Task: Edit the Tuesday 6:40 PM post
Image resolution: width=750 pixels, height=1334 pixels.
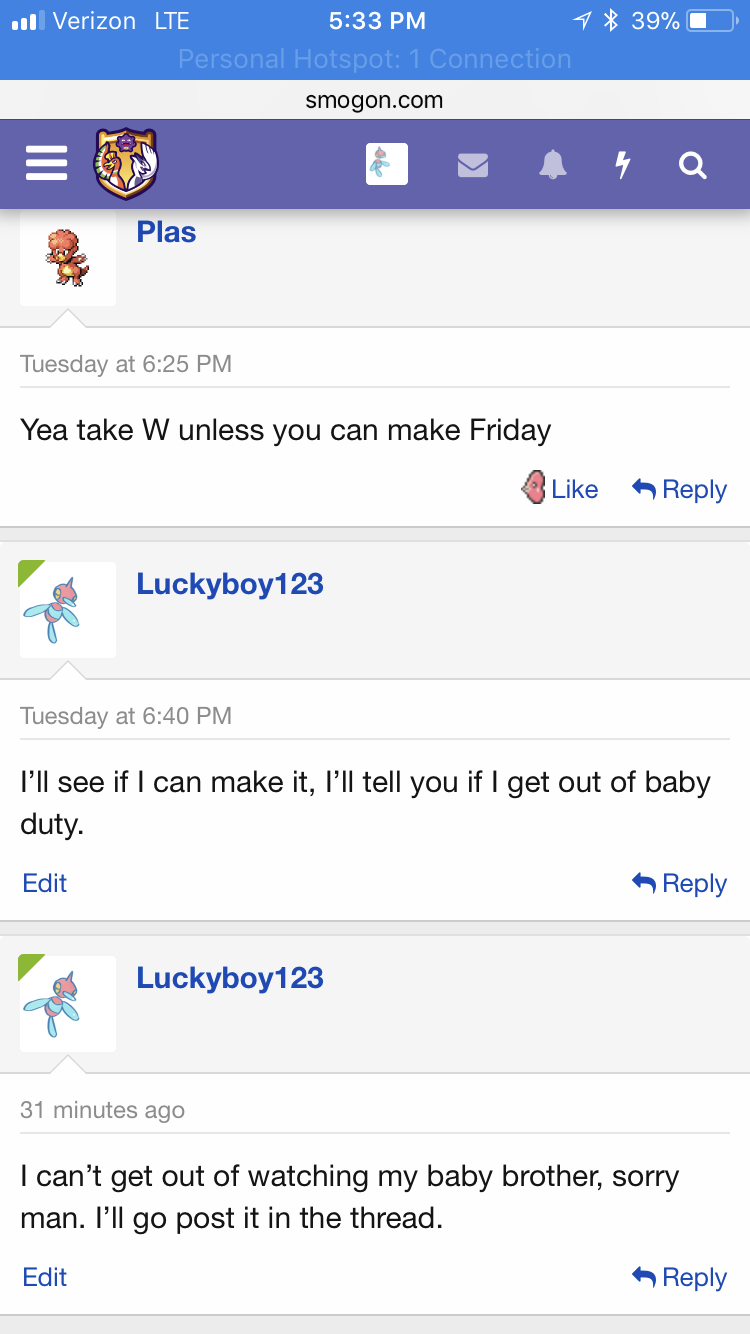Action: coord(45,883)
